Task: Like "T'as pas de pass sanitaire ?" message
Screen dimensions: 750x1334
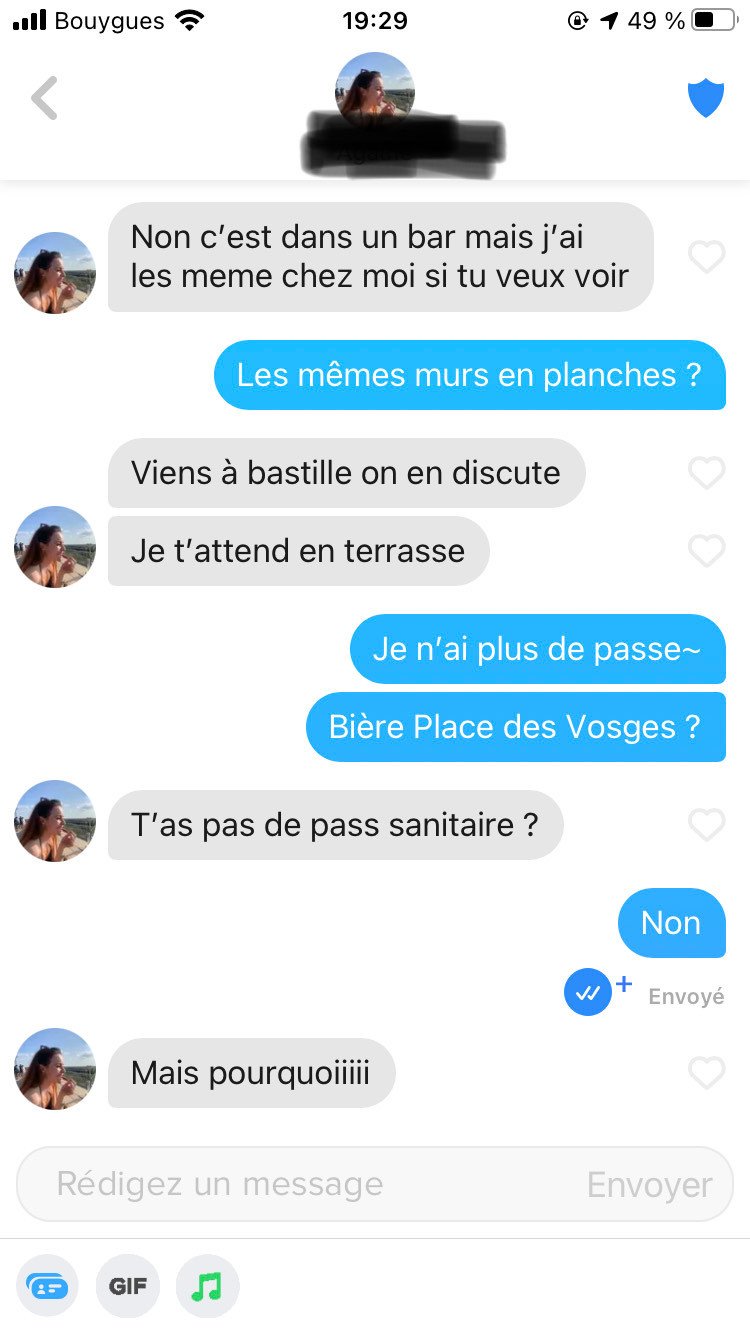Action: tap(706, 825)
